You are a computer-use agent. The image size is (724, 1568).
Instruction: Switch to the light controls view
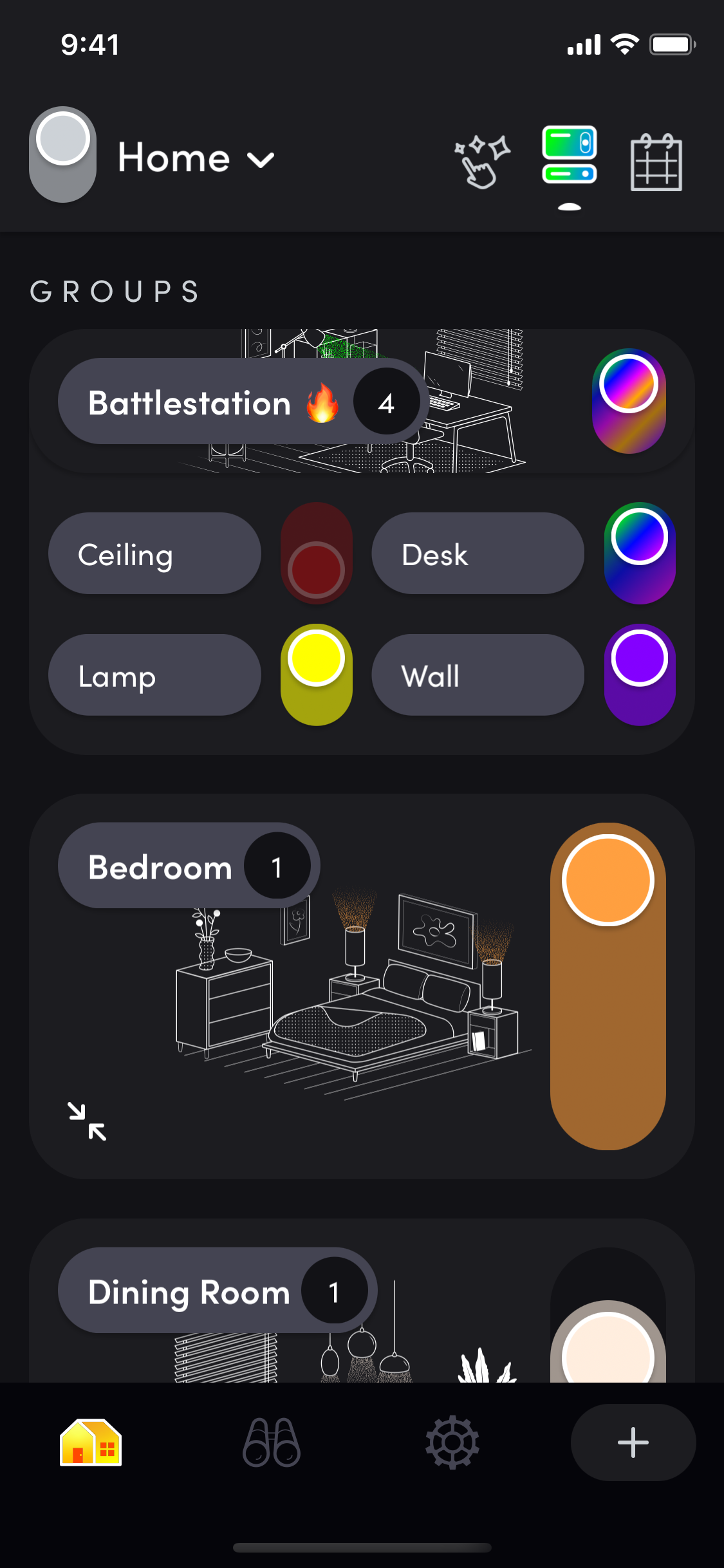570,156
